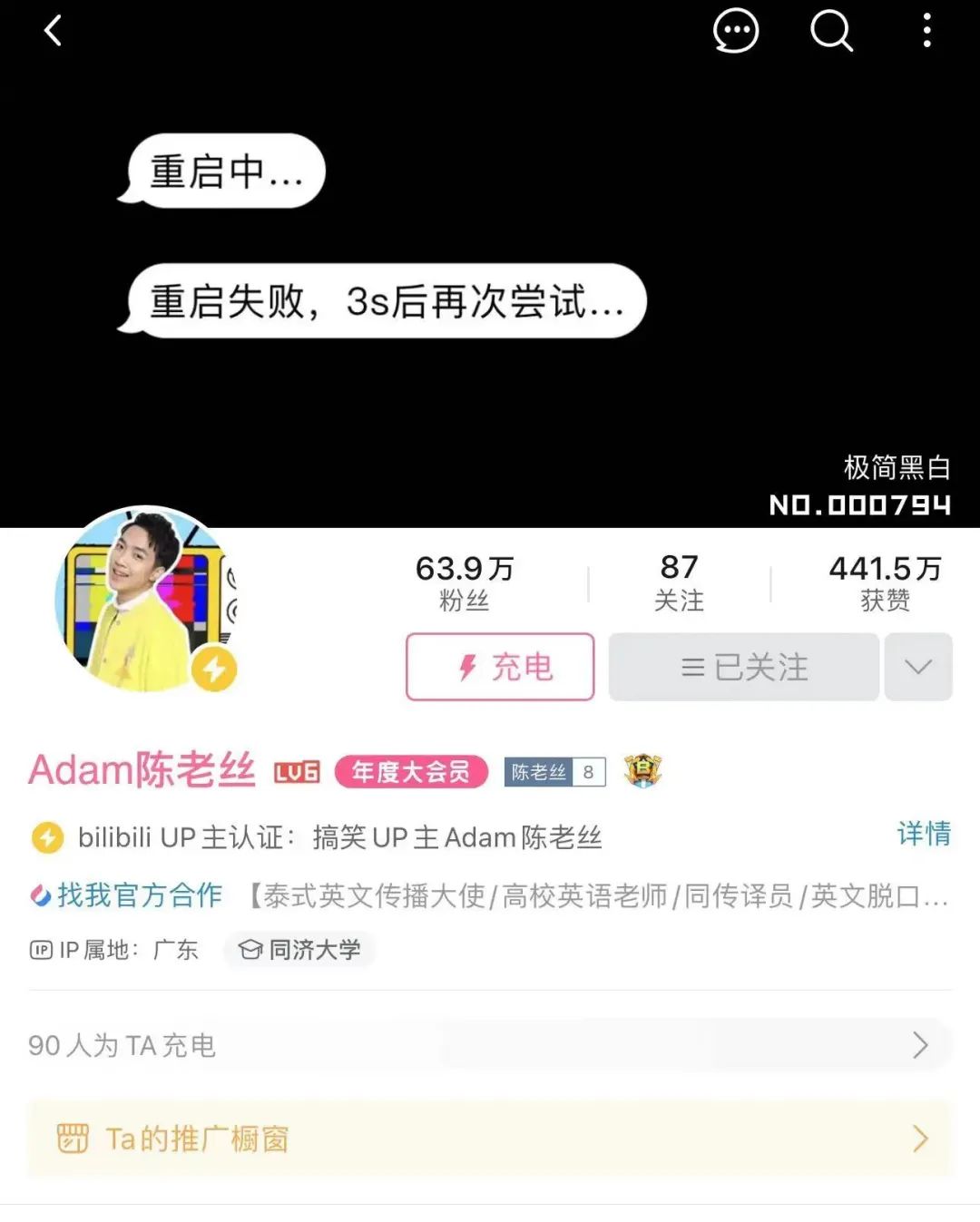The height and width of the screenshot is (1222, 980).
Task: Open the 极简黑白 NO.000794 theme label
Action: (859, 486)
